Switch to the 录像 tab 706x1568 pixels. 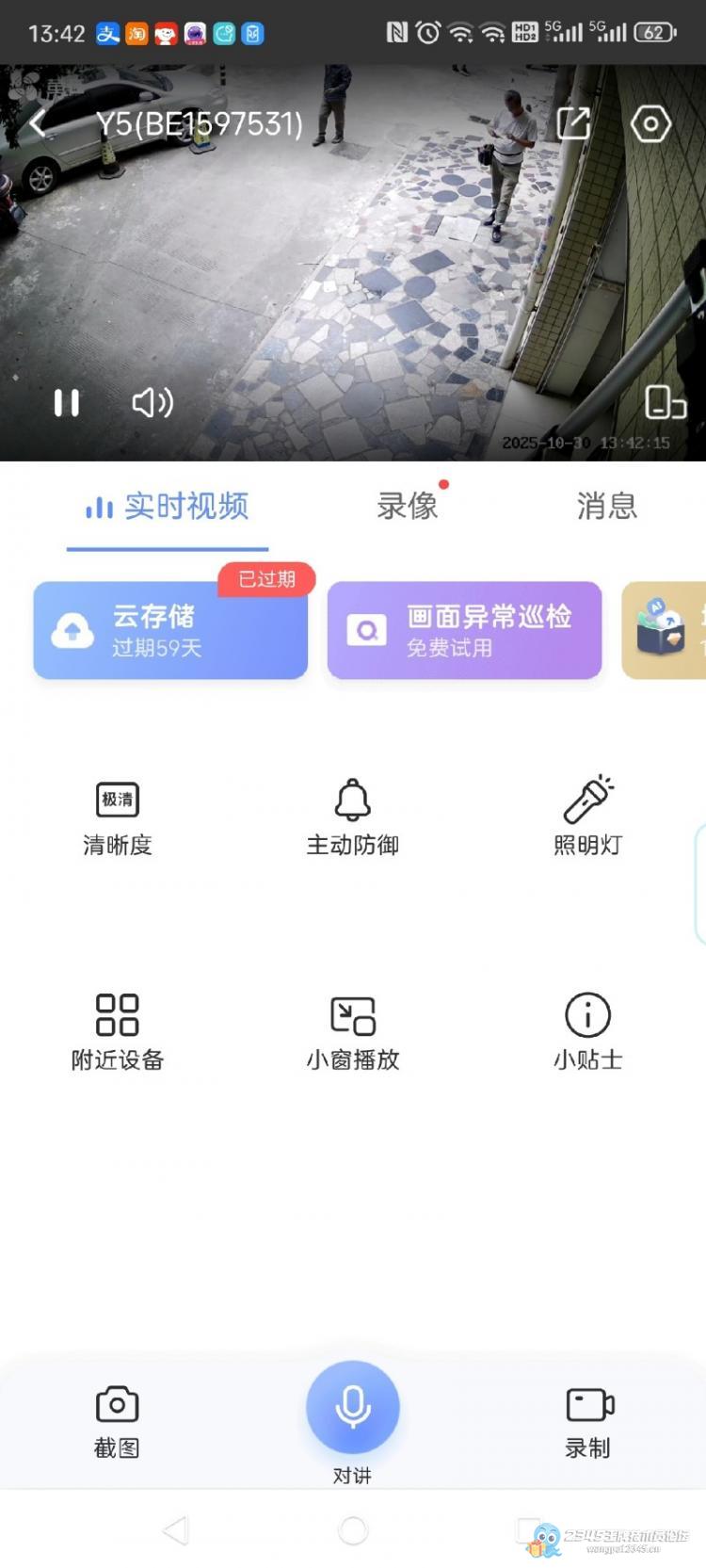tap(408, 507)
